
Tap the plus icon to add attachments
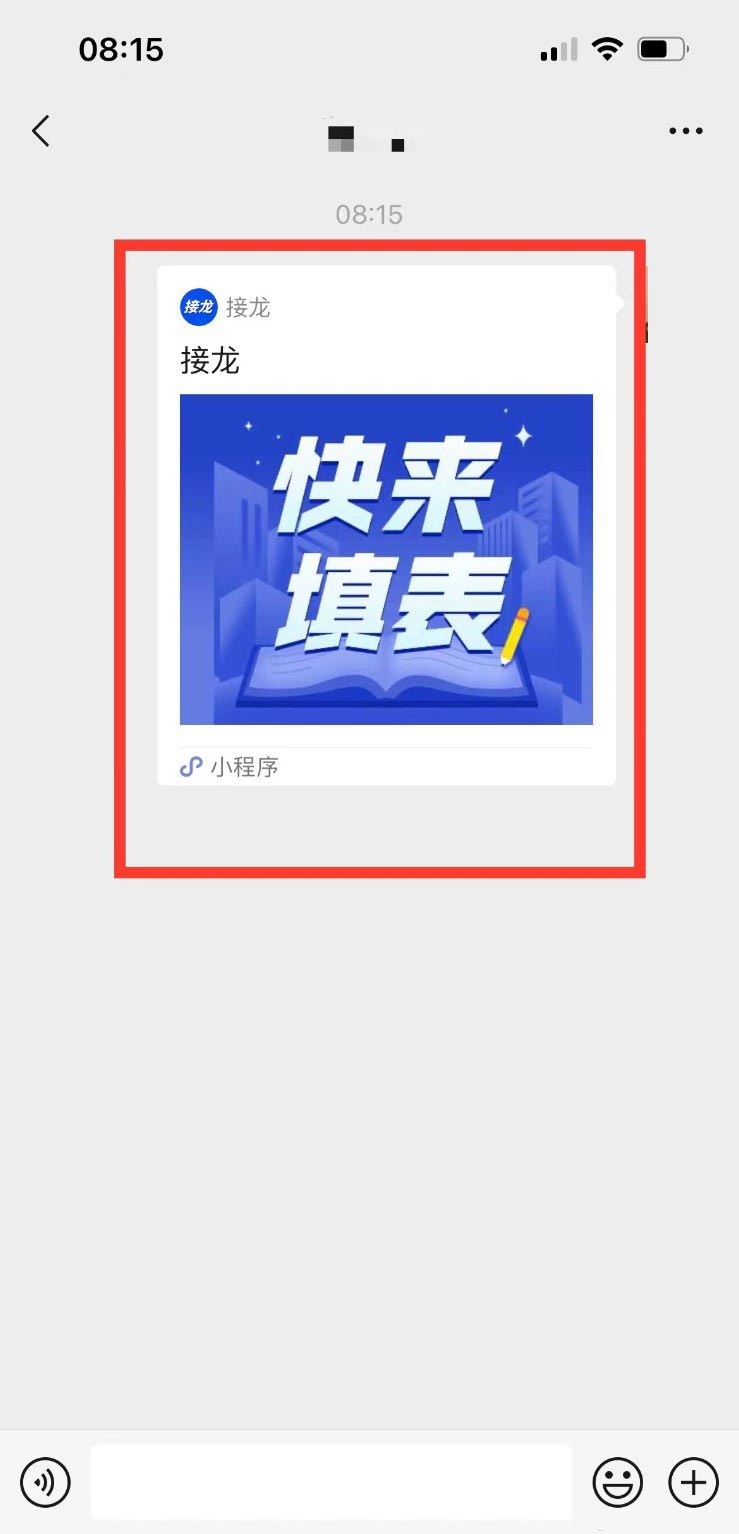coord(694,1482)
